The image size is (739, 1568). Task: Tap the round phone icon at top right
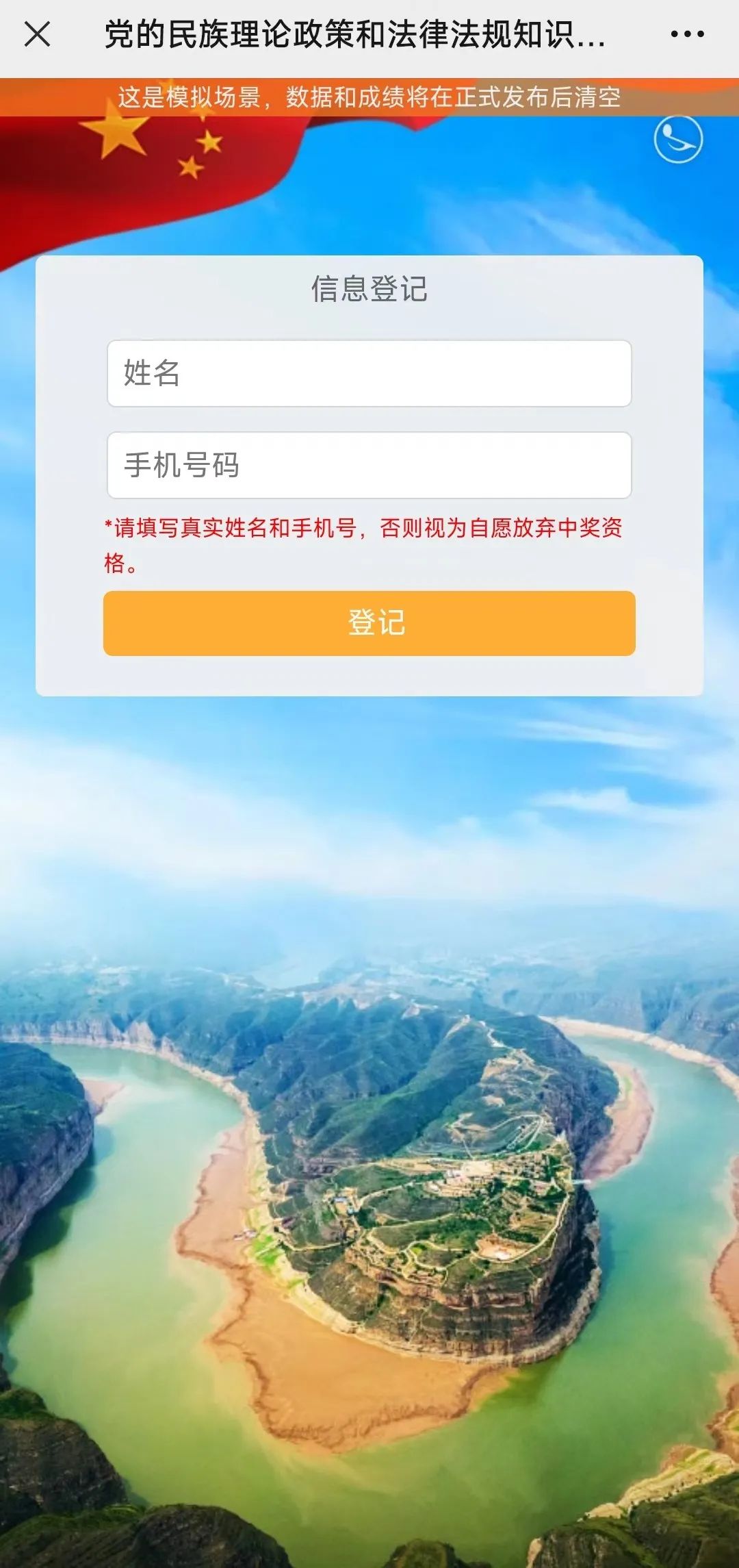coord(677,140)
